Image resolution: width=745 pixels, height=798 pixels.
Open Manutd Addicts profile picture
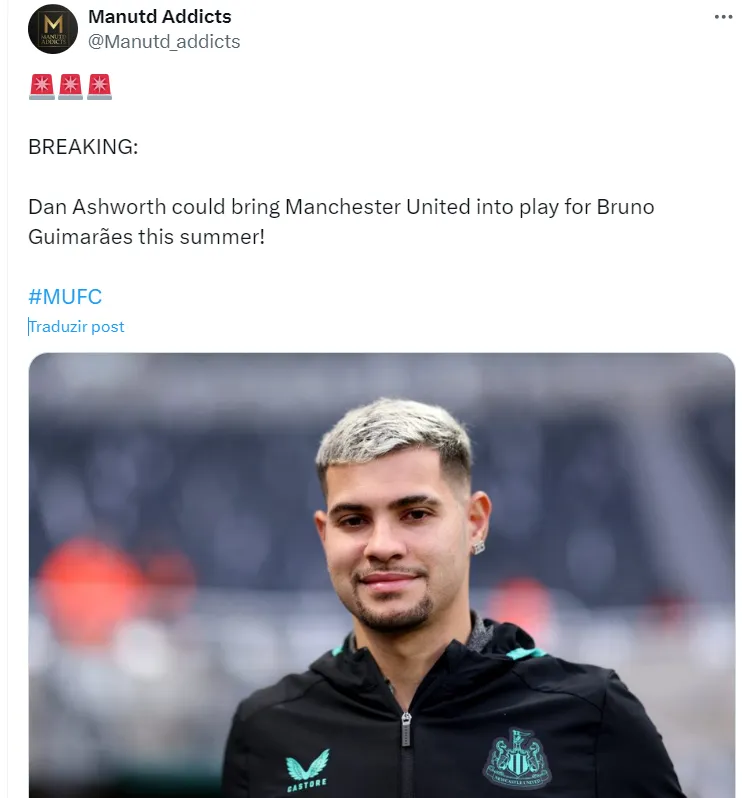(x=53, y=29)
